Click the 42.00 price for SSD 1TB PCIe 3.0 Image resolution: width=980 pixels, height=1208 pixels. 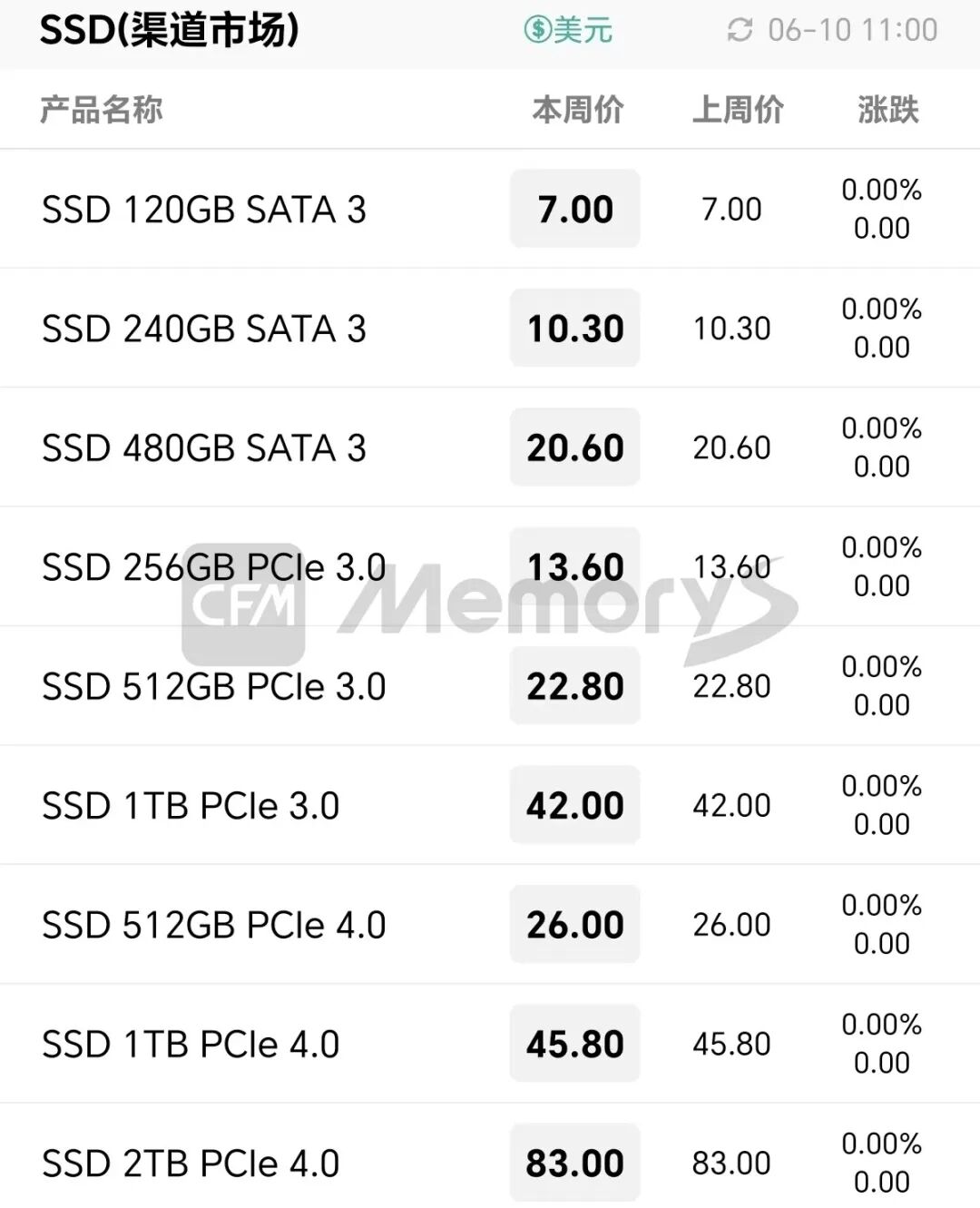575,805
